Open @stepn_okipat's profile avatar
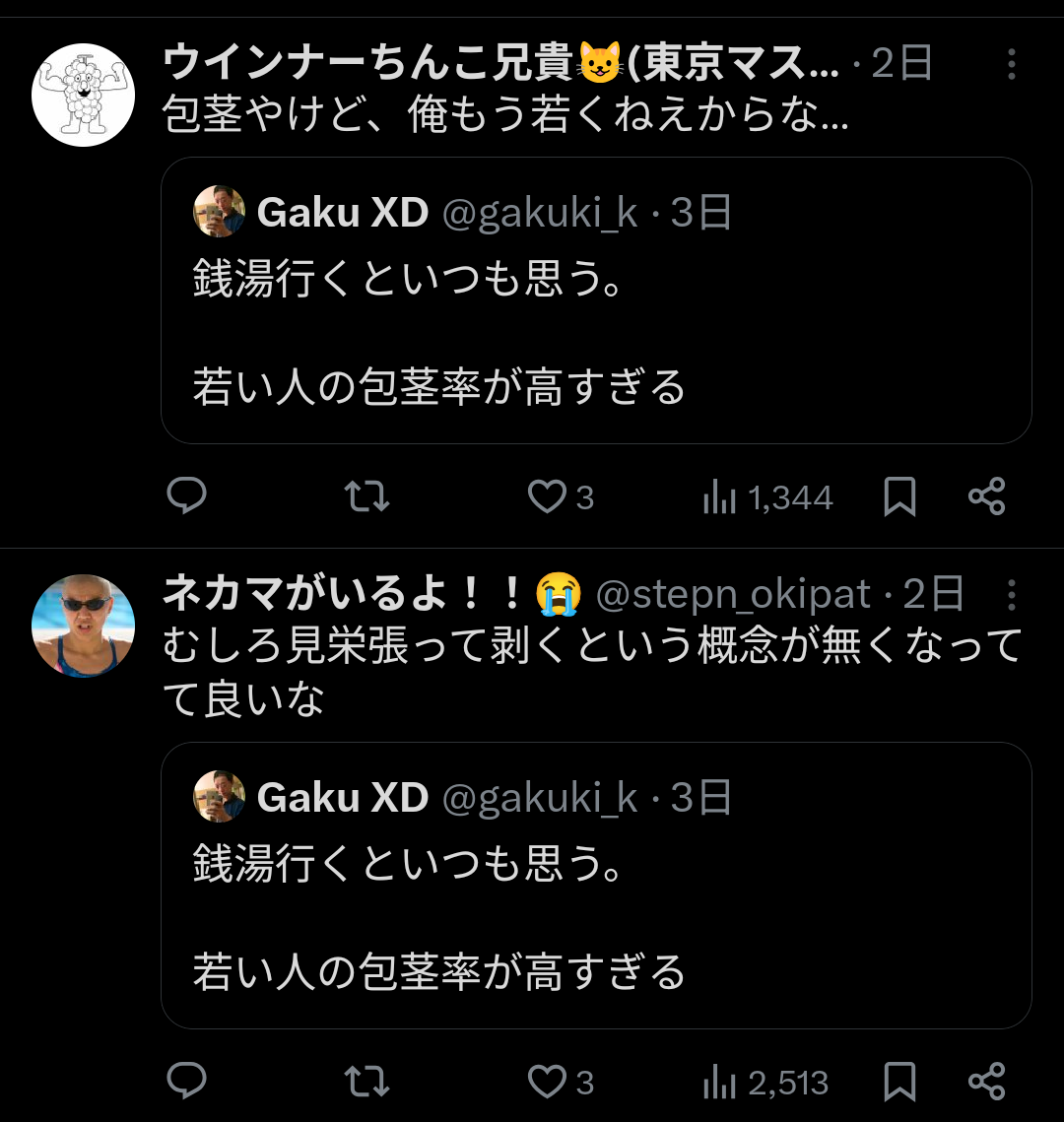1064x1122 pixels. [83, 626]
